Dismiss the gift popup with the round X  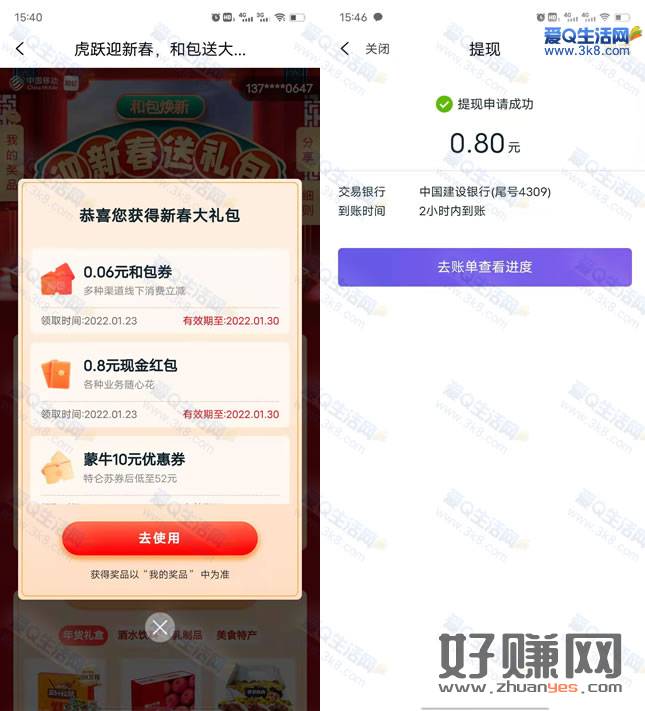(x=160, y=628)
